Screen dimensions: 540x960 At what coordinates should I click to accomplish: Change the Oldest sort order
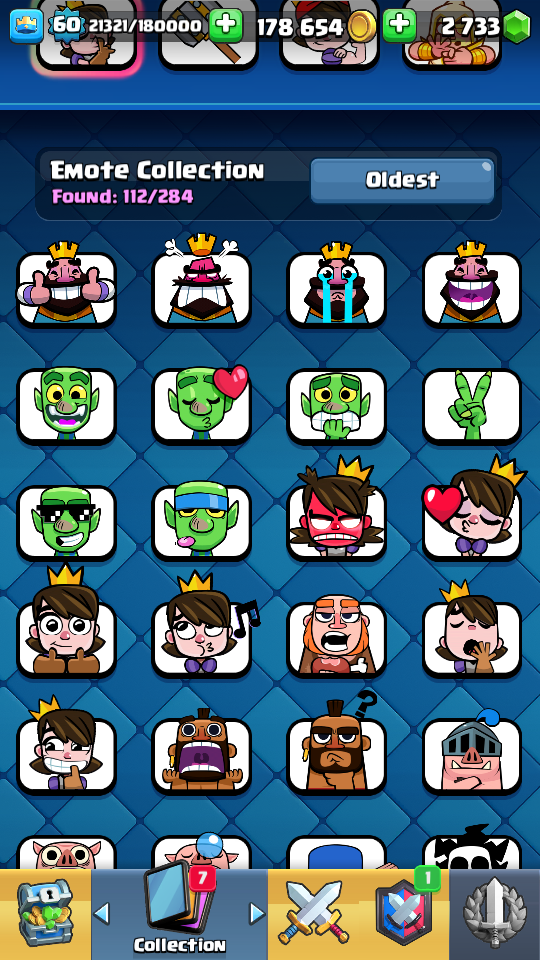(x=402, y=180)
